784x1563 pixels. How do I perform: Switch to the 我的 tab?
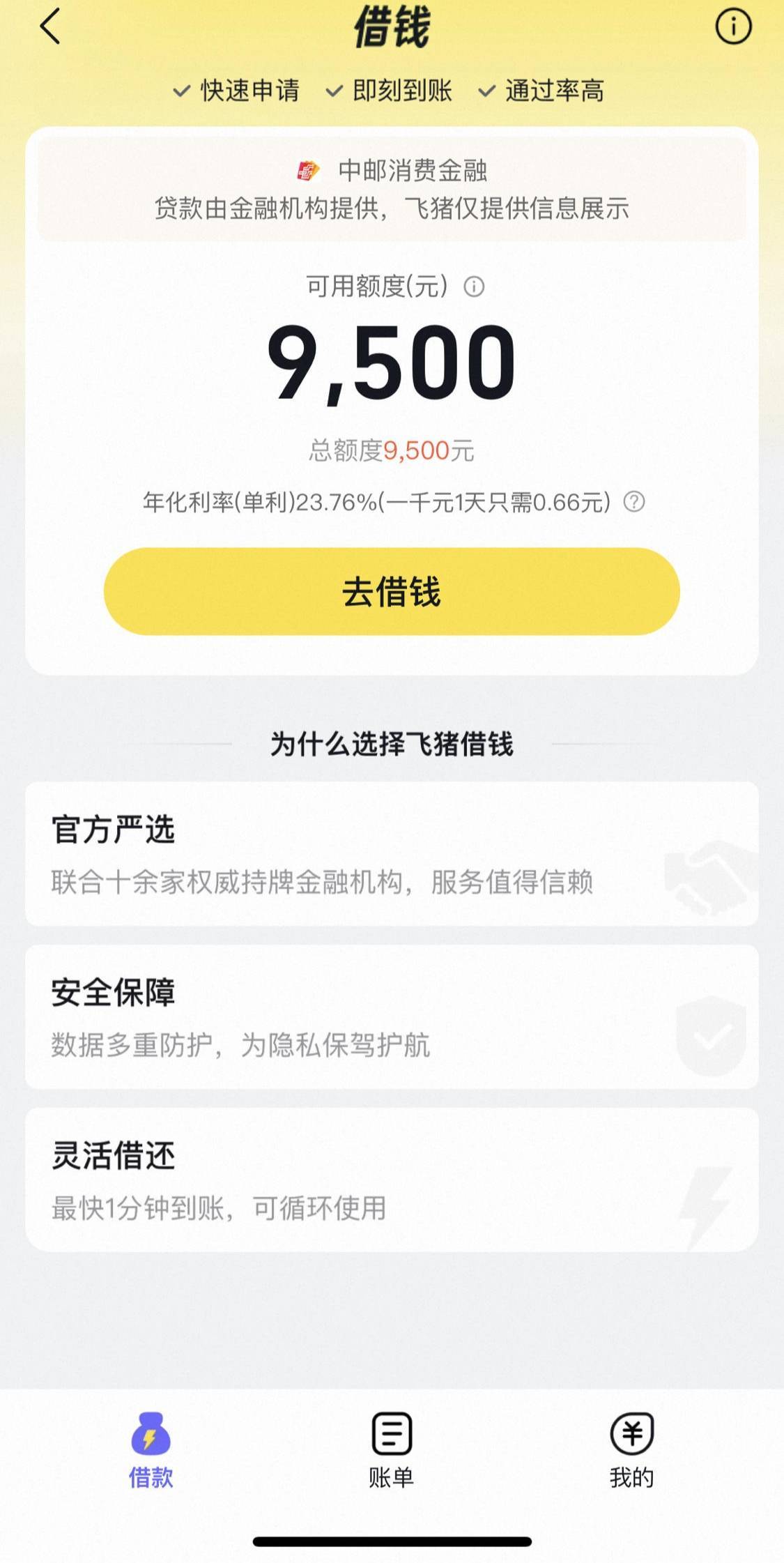[x=631, y=1450]
